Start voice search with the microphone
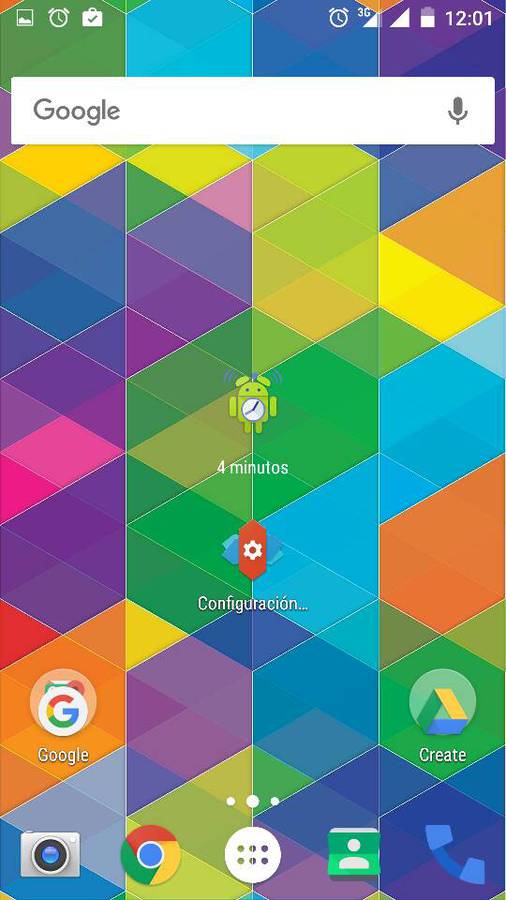The height and width of the screenshot is (900, 506). (457, 111)
